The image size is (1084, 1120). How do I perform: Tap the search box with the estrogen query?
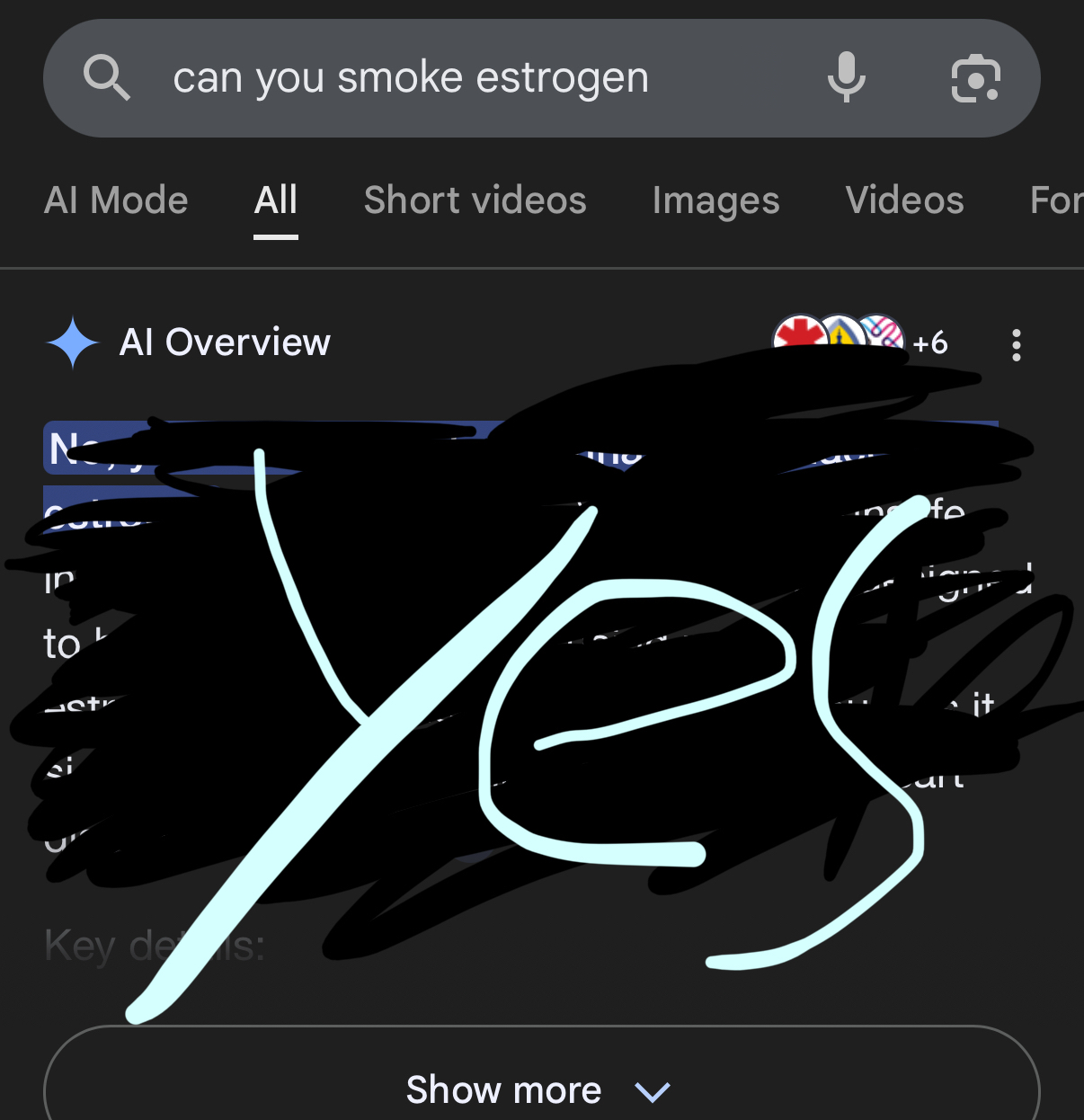pyautogui.click(x=410, y=78)
